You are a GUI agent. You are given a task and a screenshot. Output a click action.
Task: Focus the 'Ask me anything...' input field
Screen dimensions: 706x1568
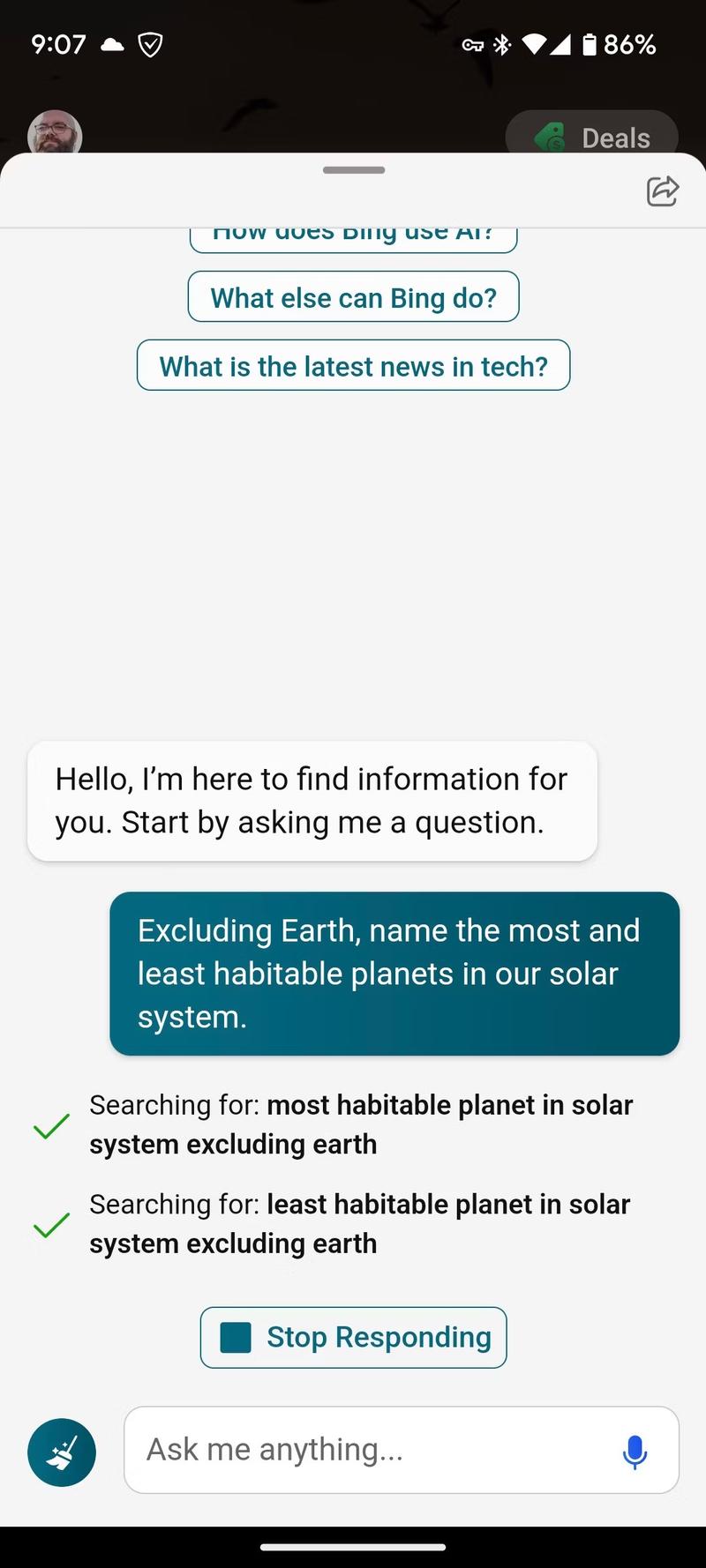point(371,1450)
